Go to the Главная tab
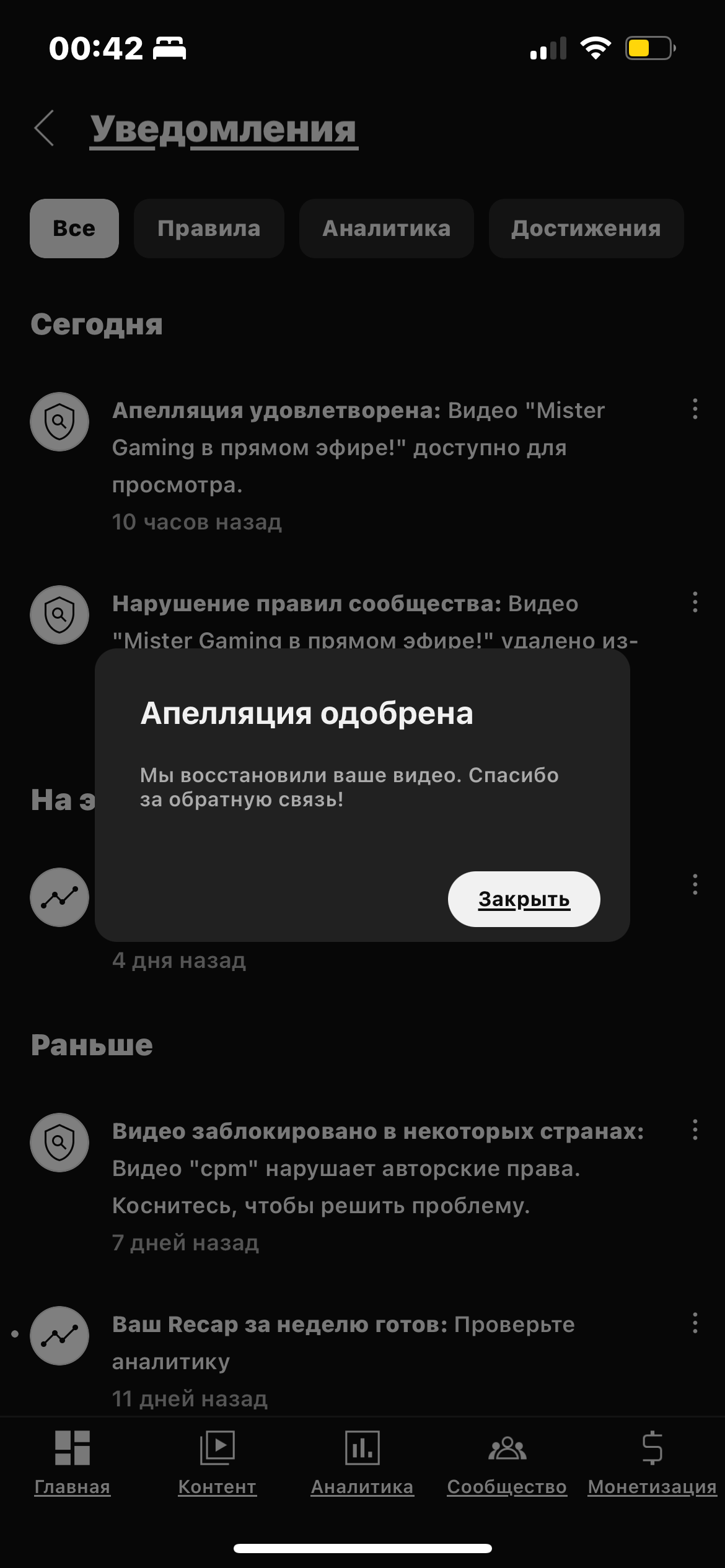 tap(72, 1463)
